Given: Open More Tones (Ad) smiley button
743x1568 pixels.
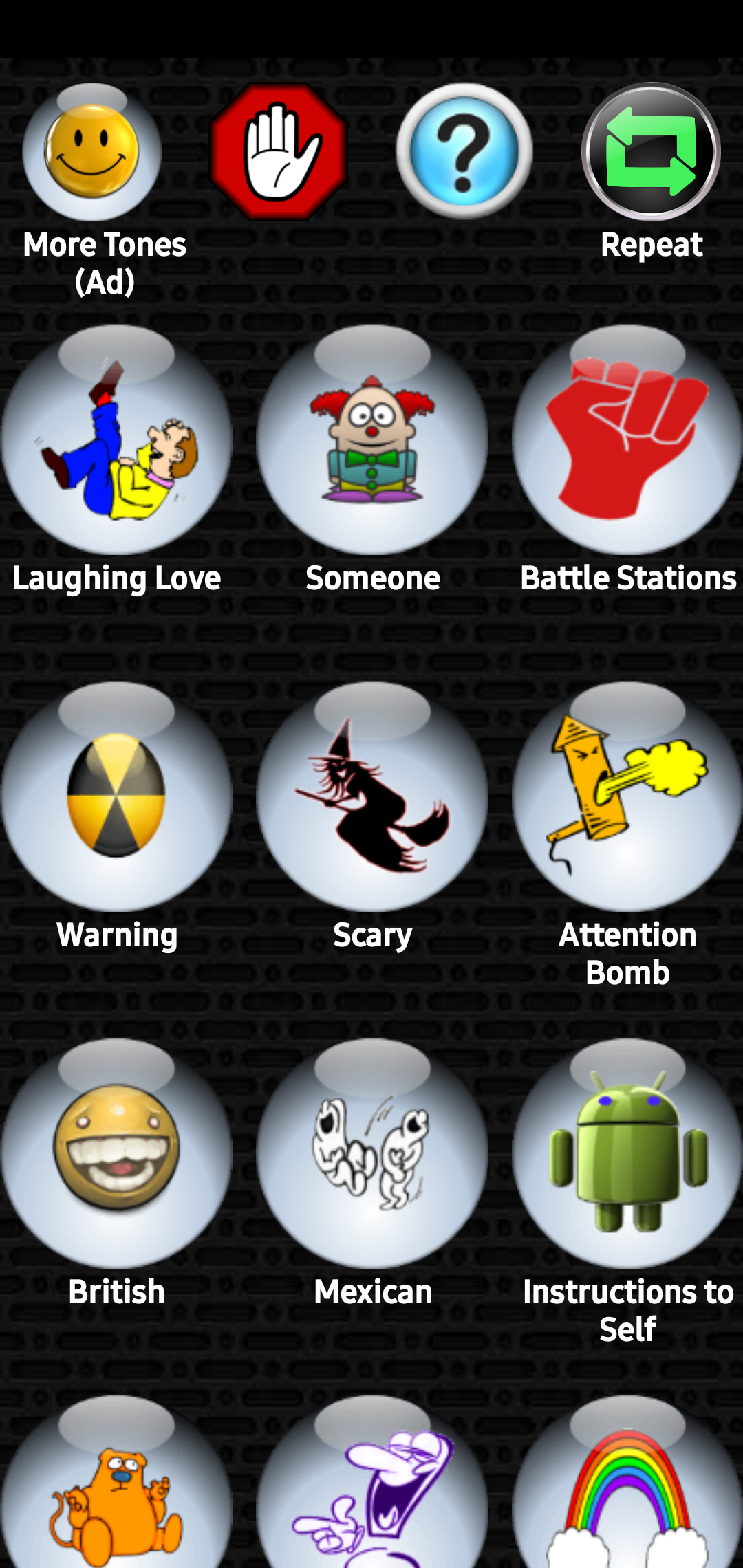Looking at the screenshot, I should (92, 152).
